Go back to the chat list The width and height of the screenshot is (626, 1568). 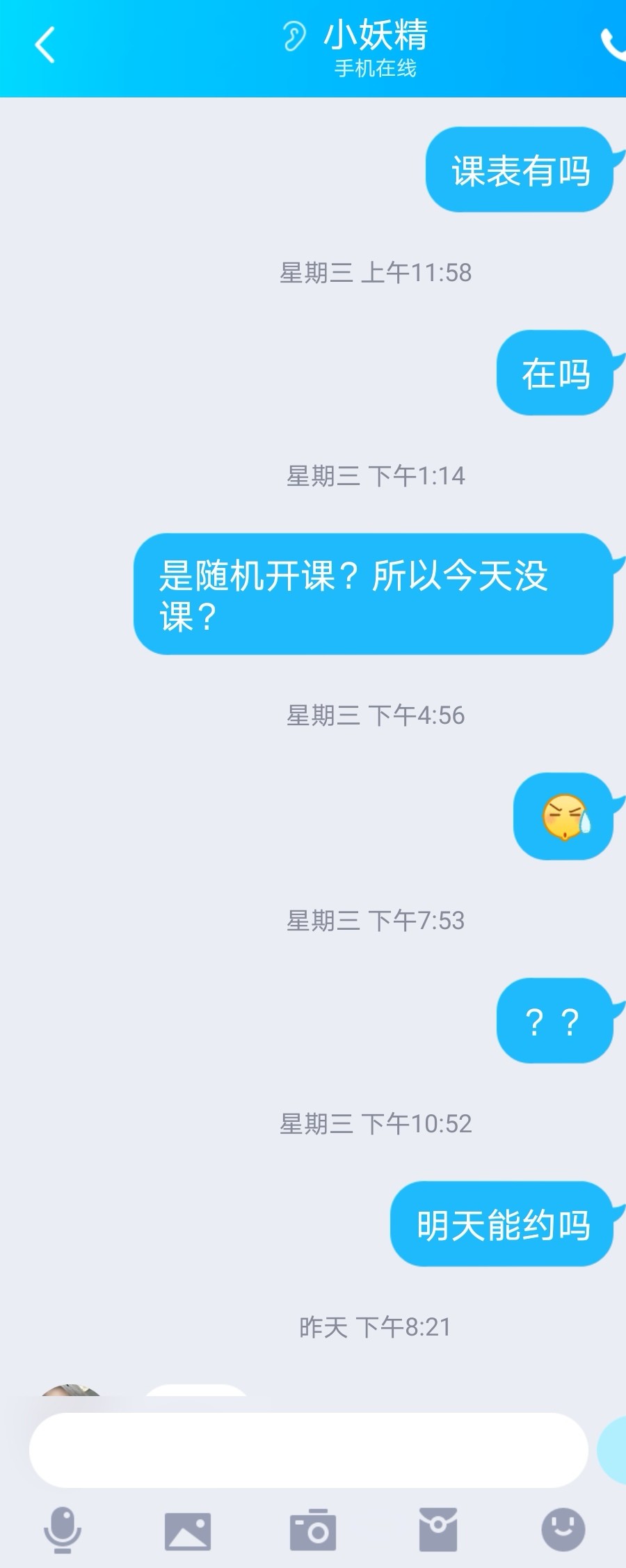(45, 45)
